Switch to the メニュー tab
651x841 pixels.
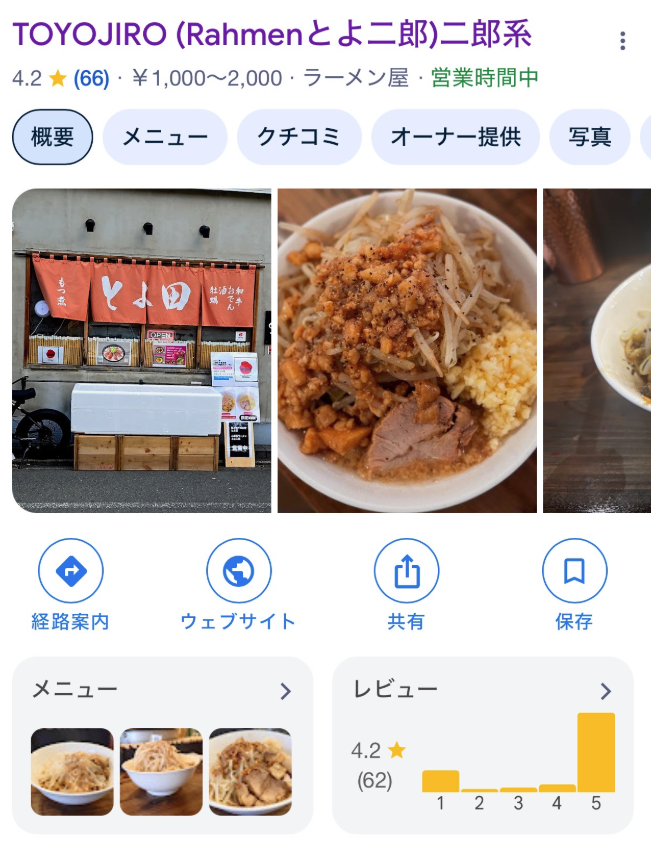pyautogui.click(x=165, y=137)
